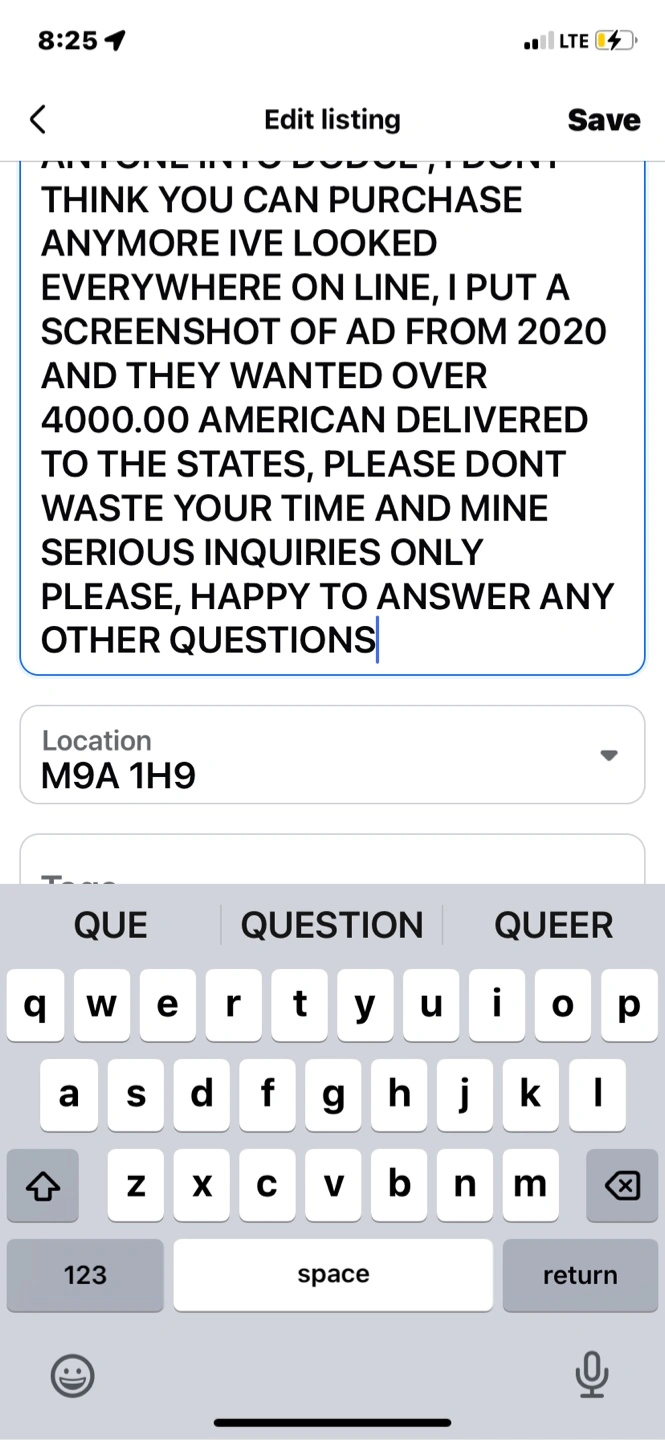This screenshot has height=1440, width=665.
Task: Tap the shift key
Action: coord(42,1186)
